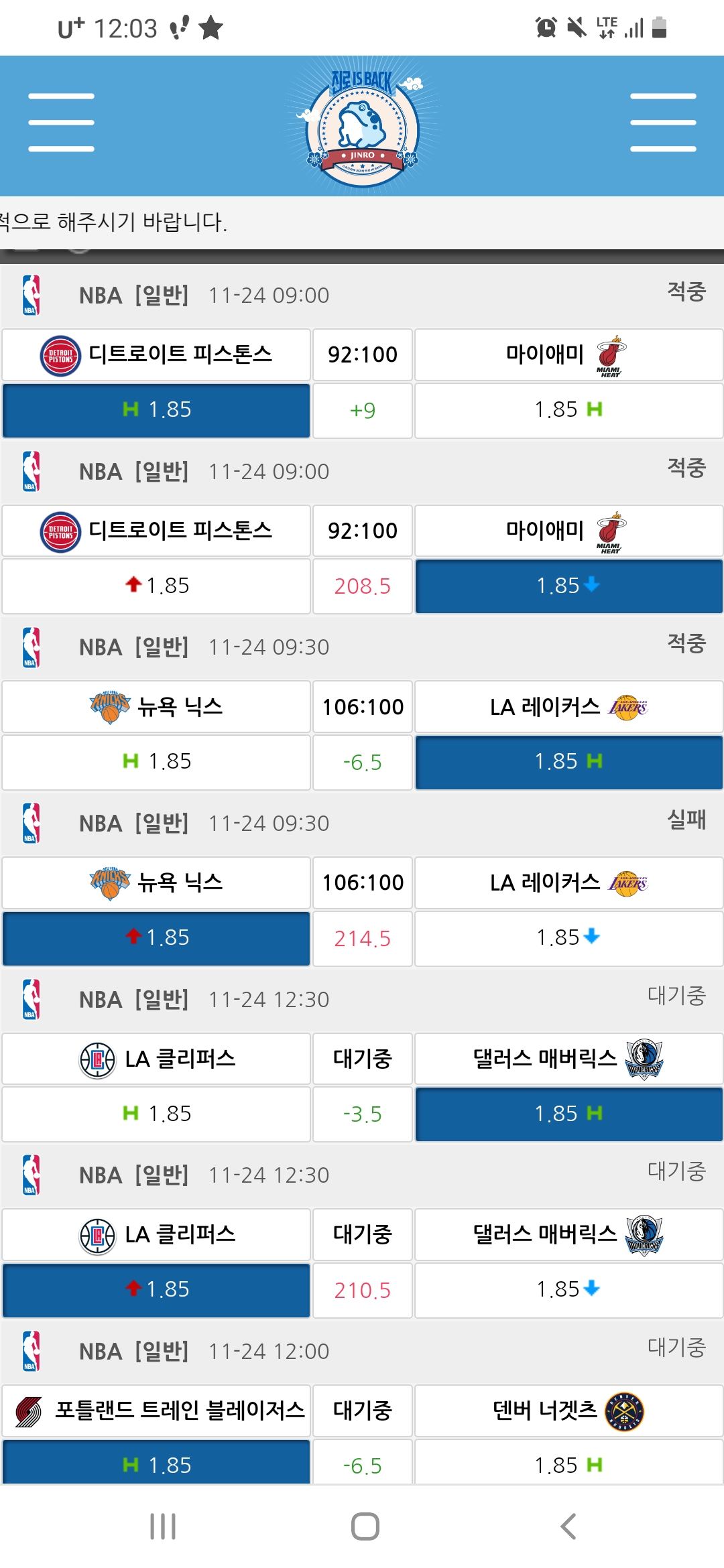Viewport: 724px width, 1568px height.
Task: Pick Dallas Mavericks 1.85 on -3.5 handicap
Action: [x=568, y=1114]
